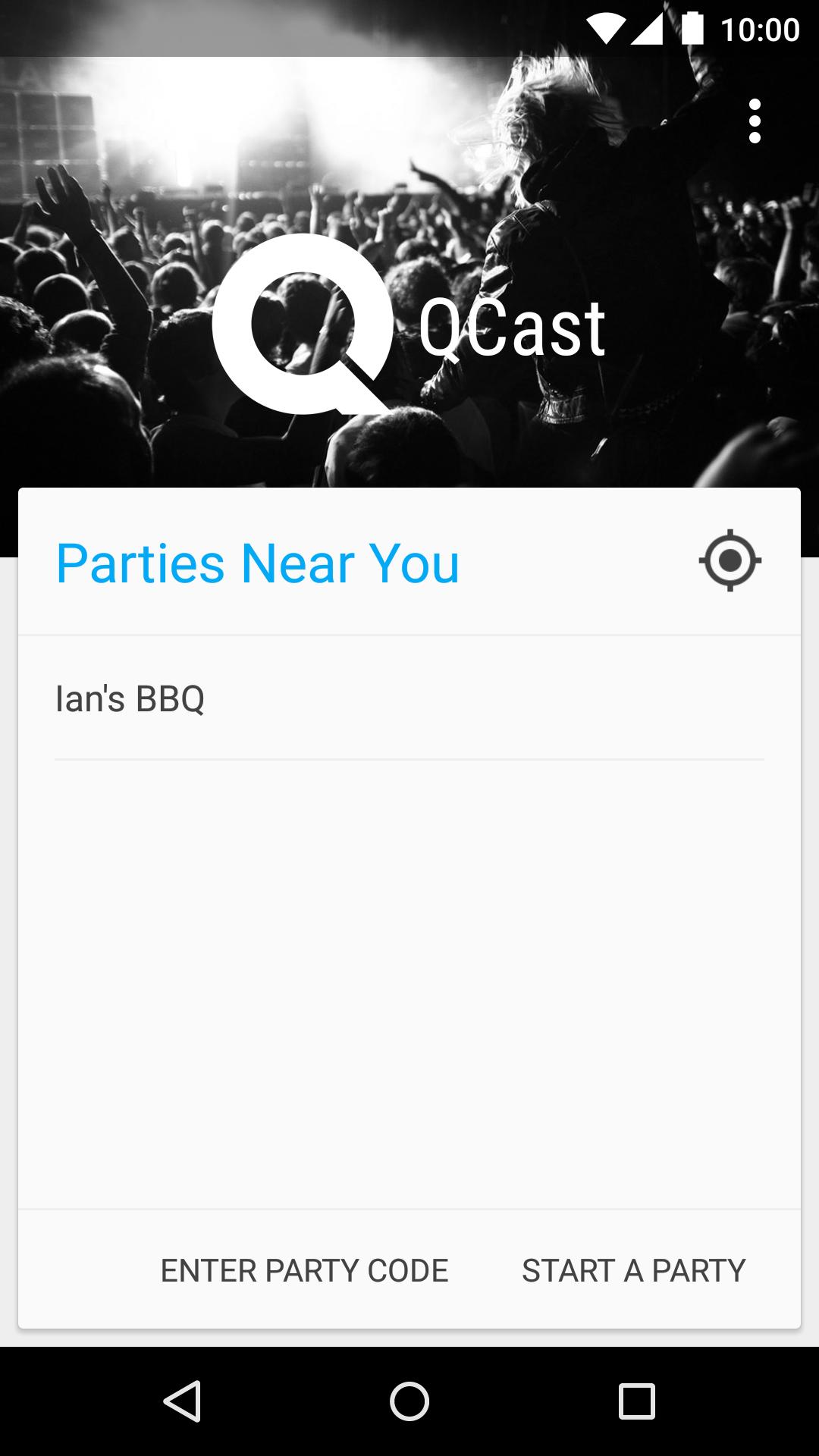Tap the crosshair locate icon
This screenshot has height=1456, width=819.
pyautogui.click(x=730, y=561)
